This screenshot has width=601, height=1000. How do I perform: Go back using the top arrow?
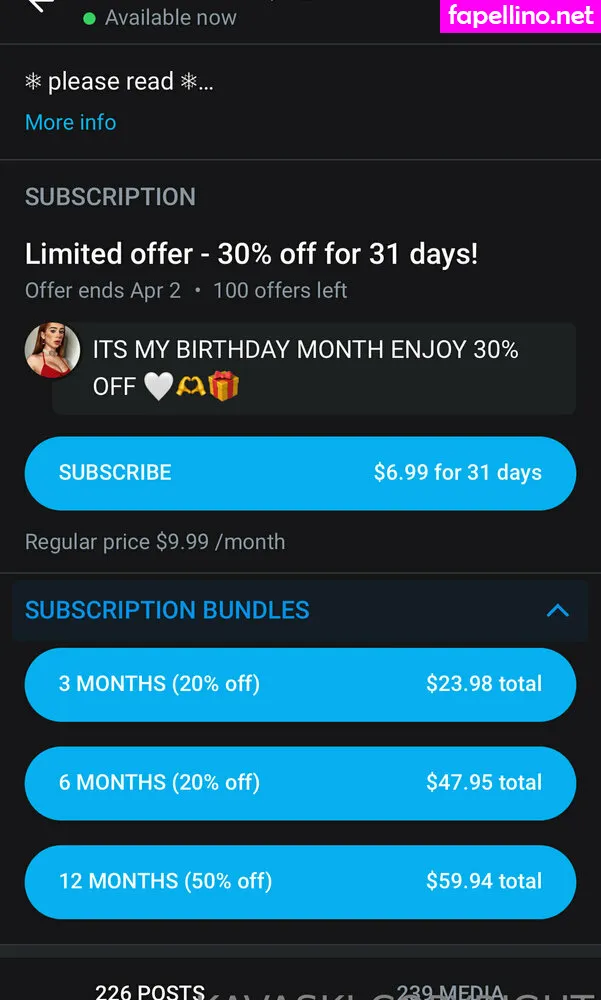tap(40, 5)
